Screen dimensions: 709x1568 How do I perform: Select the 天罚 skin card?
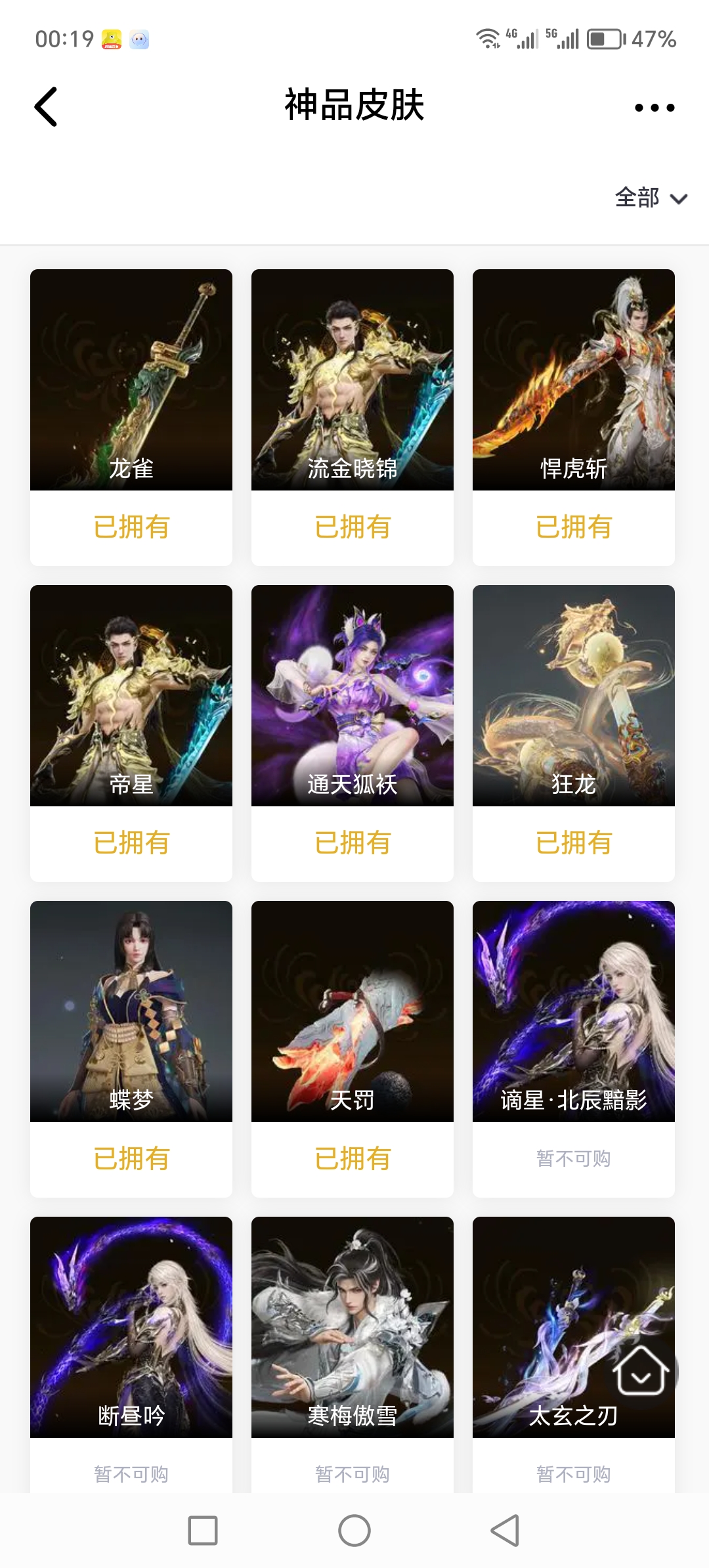tap(353, 1012)
